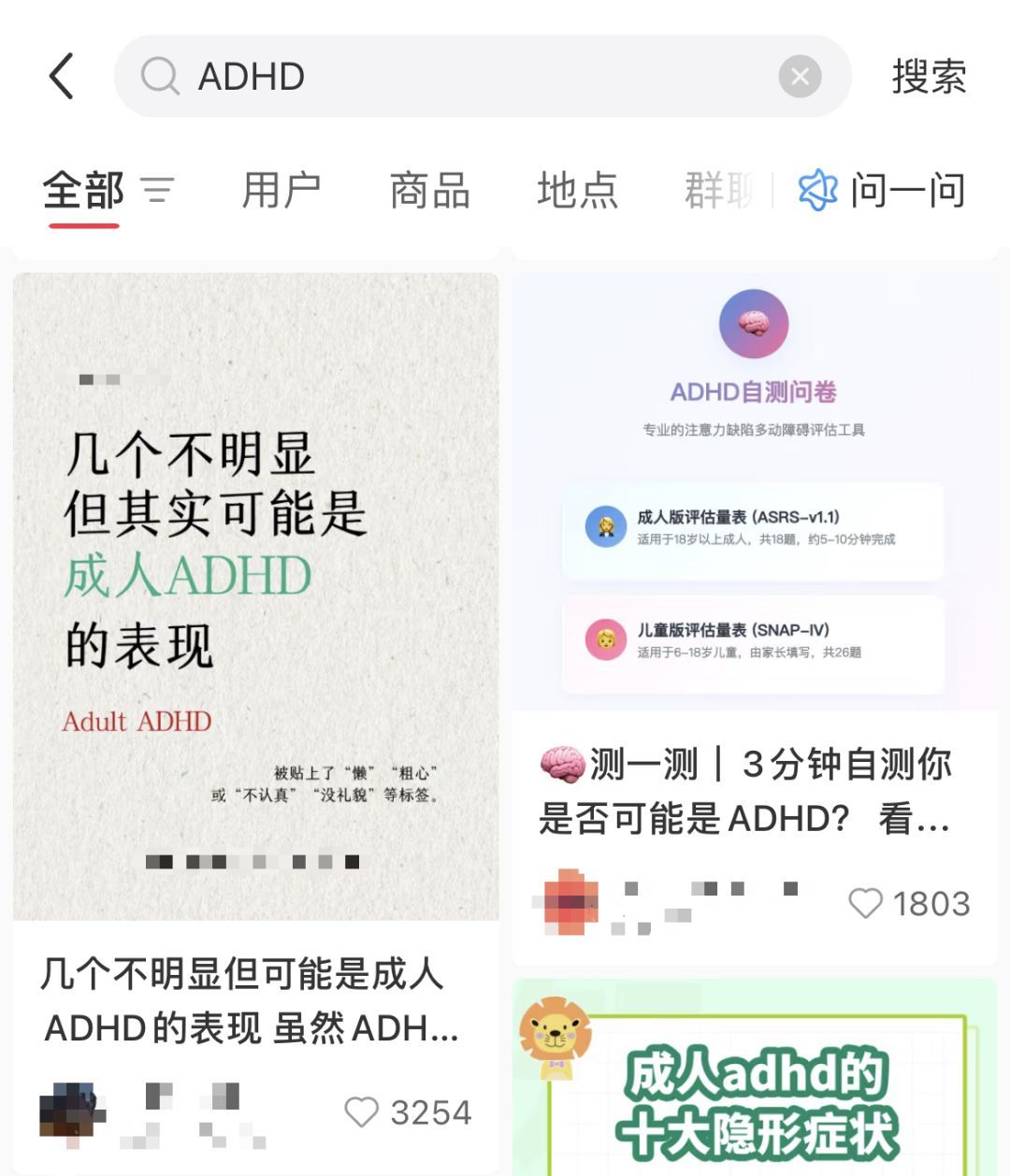The height and width of the screenshot is (1176, 1010).
Task: Open the ADHD自测问卷 post
Action: click(x=754, y=491)
